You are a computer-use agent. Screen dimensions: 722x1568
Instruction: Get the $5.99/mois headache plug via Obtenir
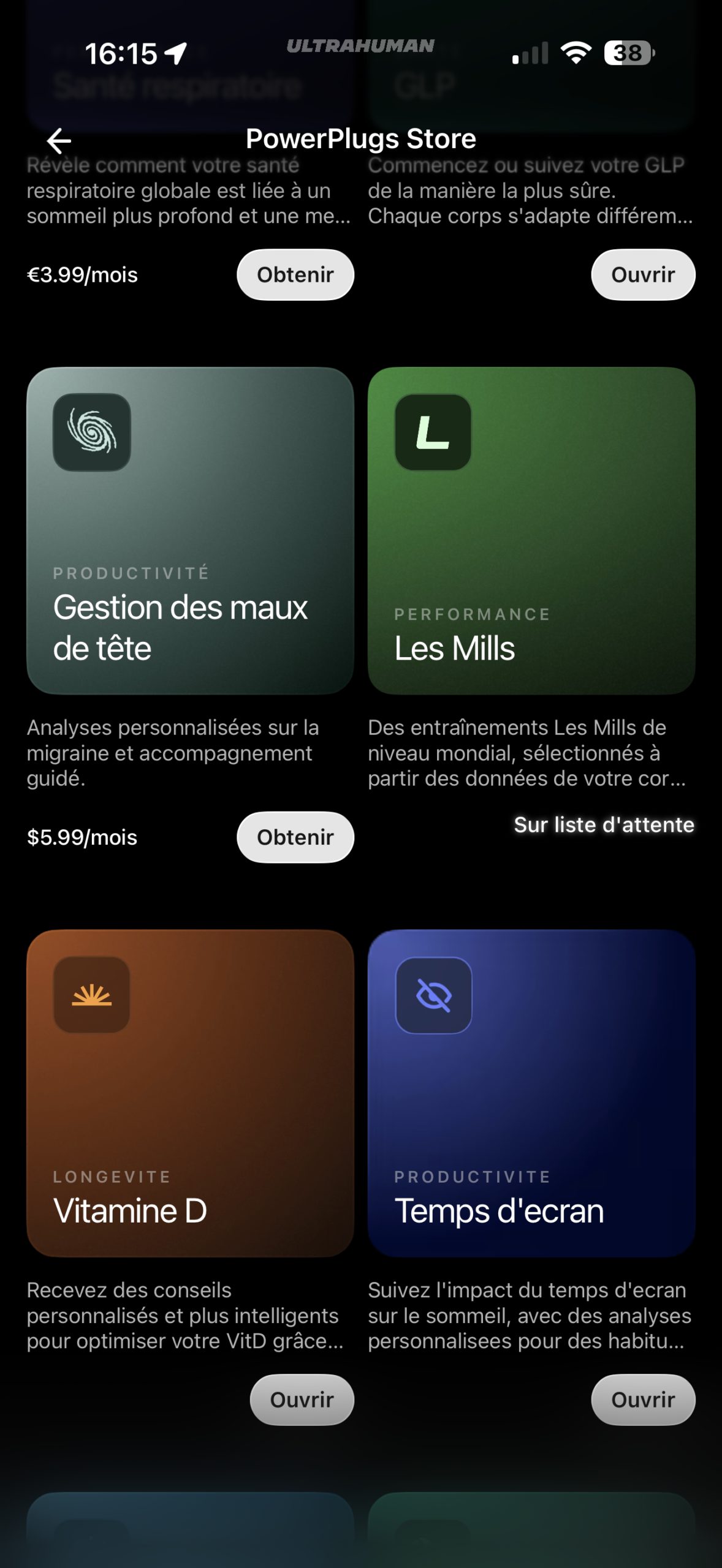point(295,837)
